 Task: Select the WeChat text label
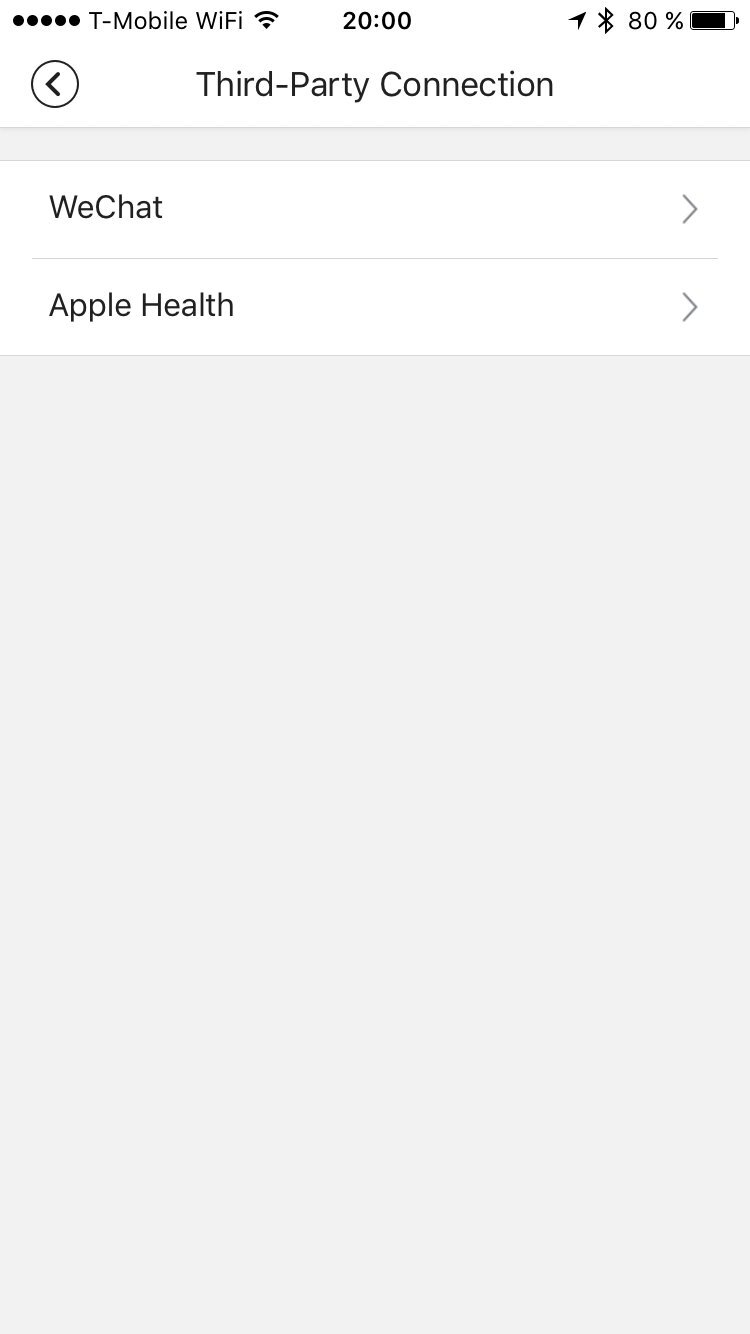coord(105,207)
